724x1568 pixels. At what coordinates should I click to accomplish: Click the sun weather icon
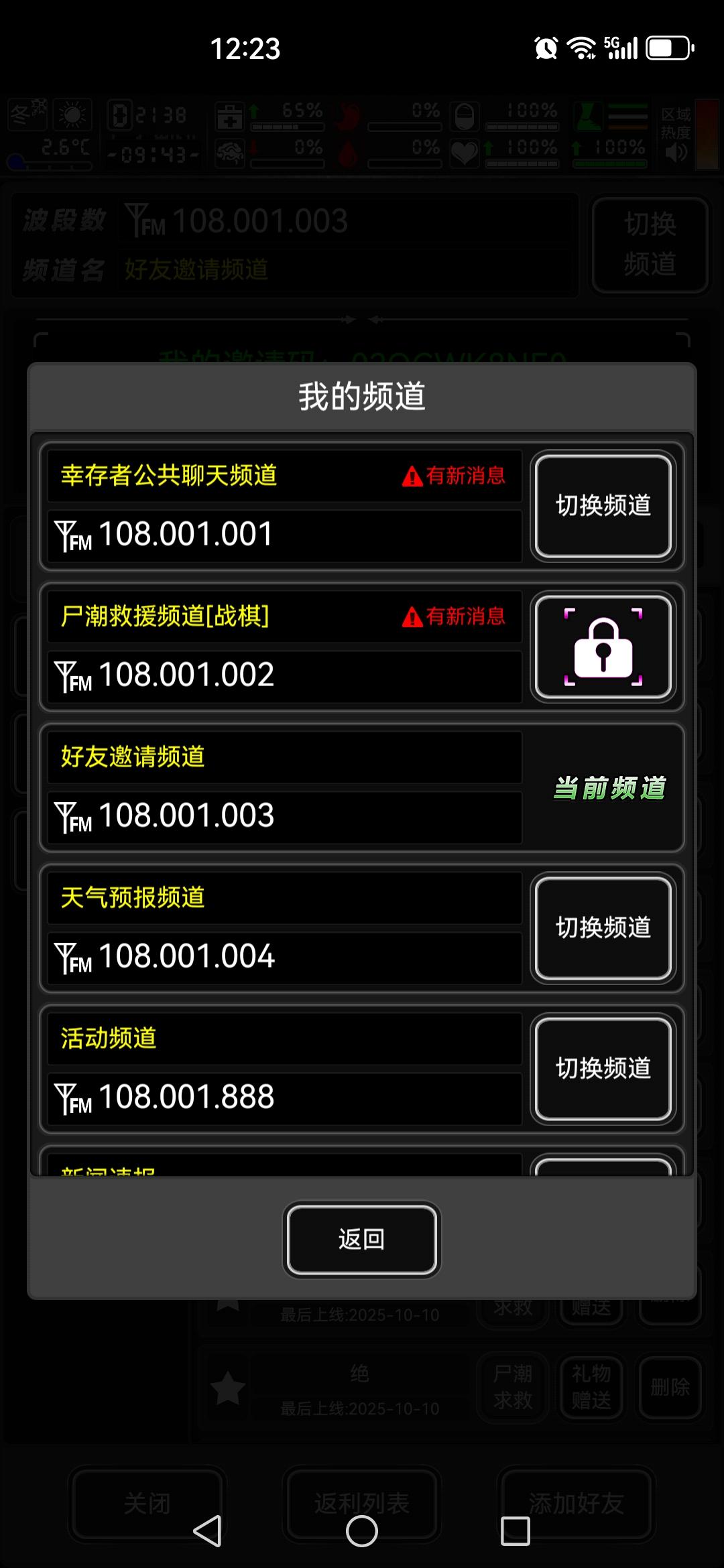click(71, 114)
